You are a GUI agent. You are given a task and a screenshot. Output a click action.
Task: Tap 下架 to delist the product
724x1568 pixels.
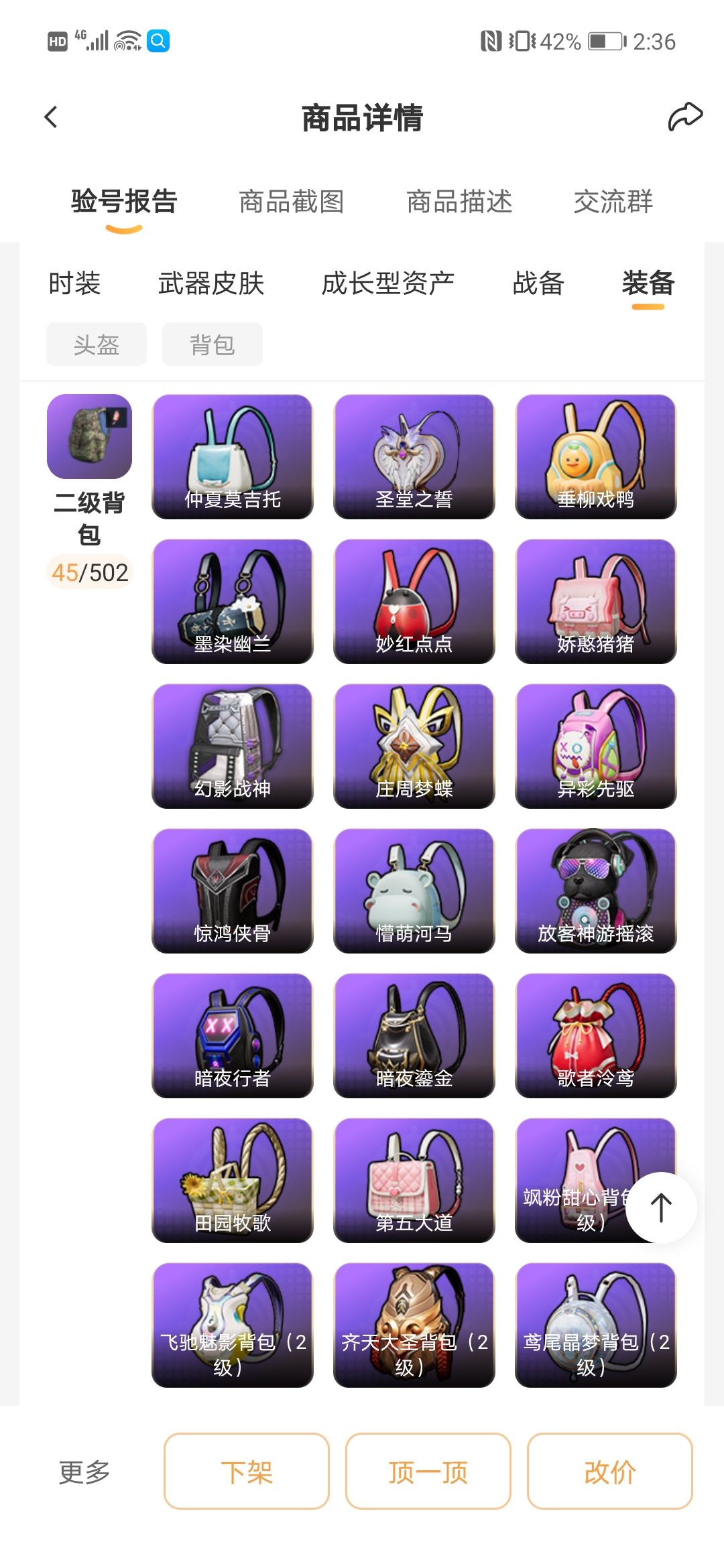[246, 1472]
